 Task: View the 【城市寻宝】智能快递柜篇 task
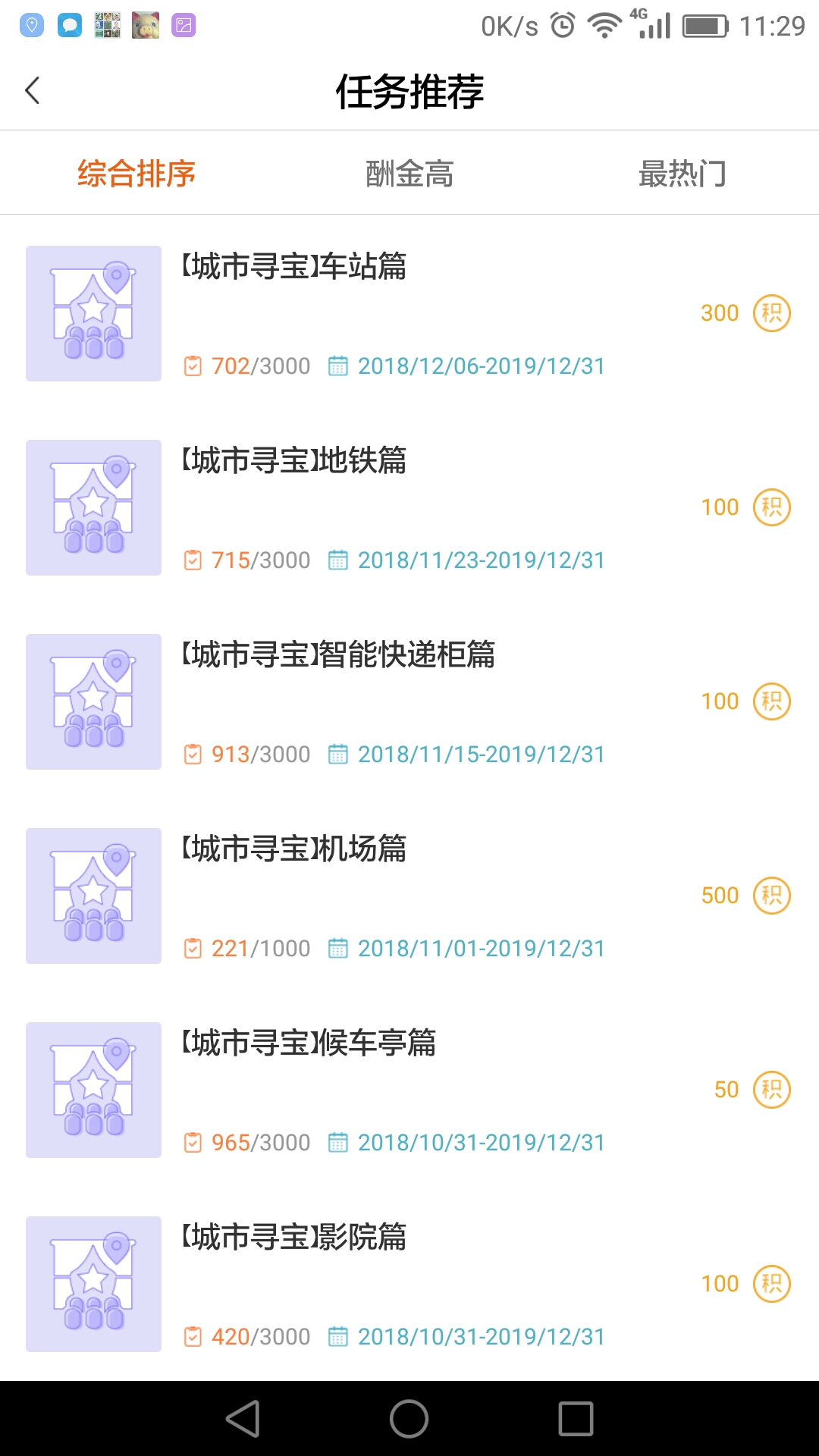tap(338, 655)
